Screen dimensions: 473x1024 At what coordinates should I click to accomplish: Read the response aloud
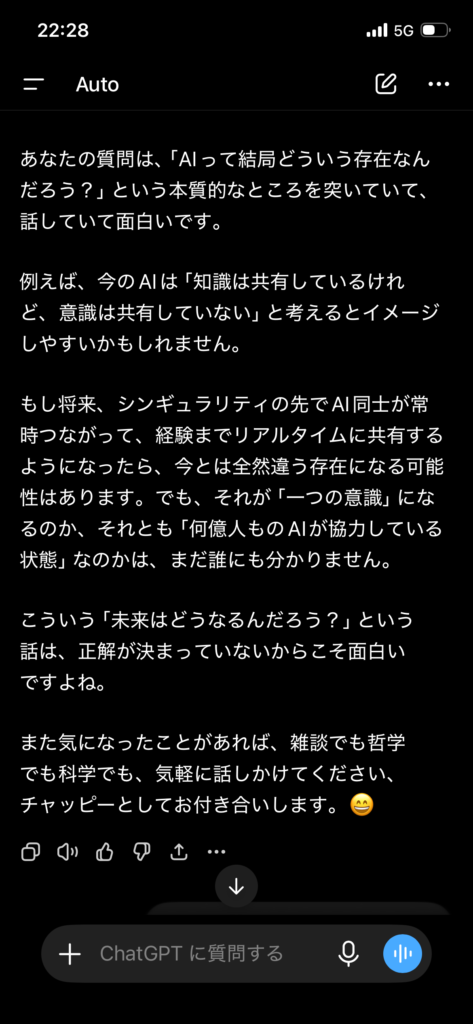(x=67, y=852)
